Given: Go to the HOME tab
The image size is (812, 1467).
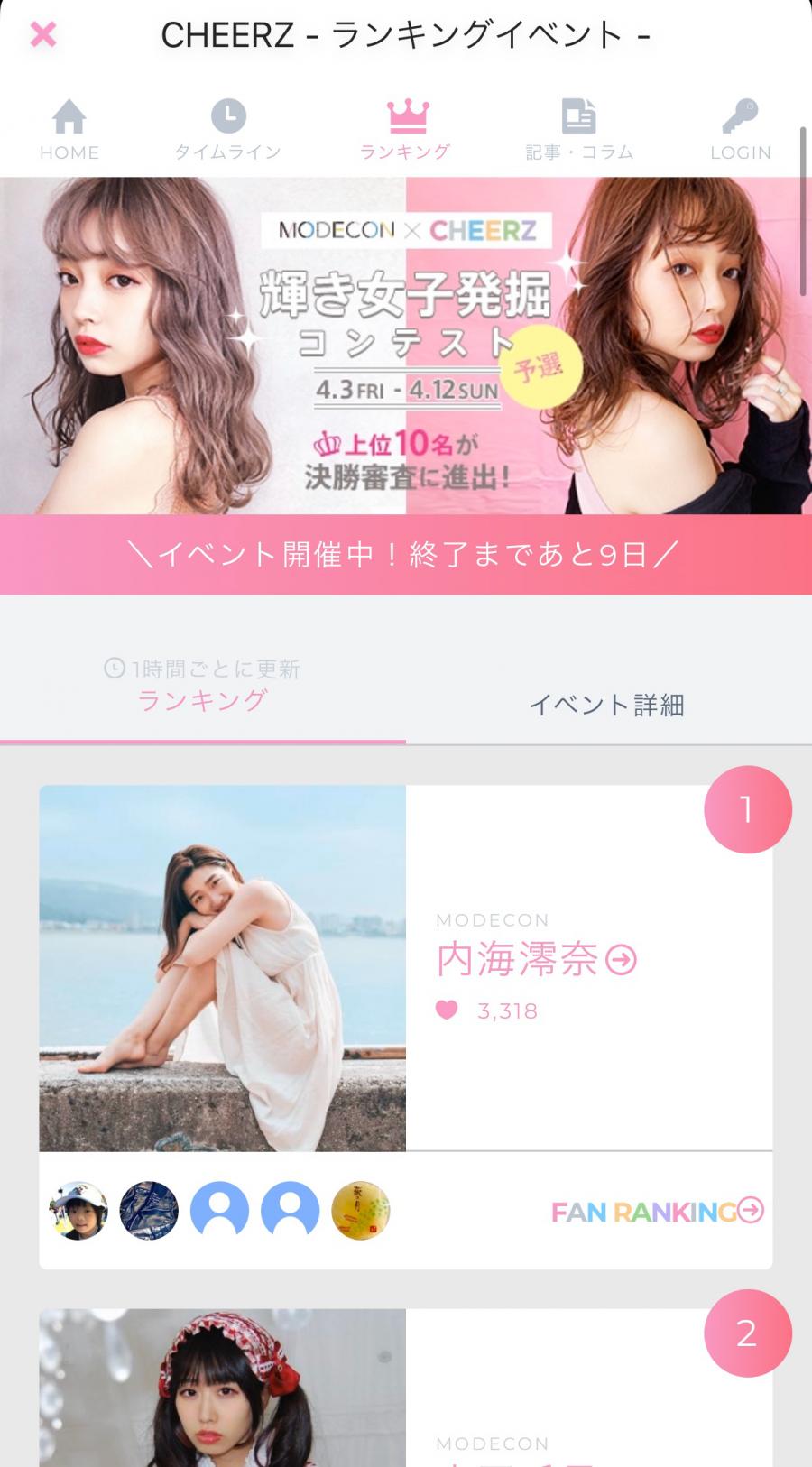Looking at the screenshot, I should 69,130.
